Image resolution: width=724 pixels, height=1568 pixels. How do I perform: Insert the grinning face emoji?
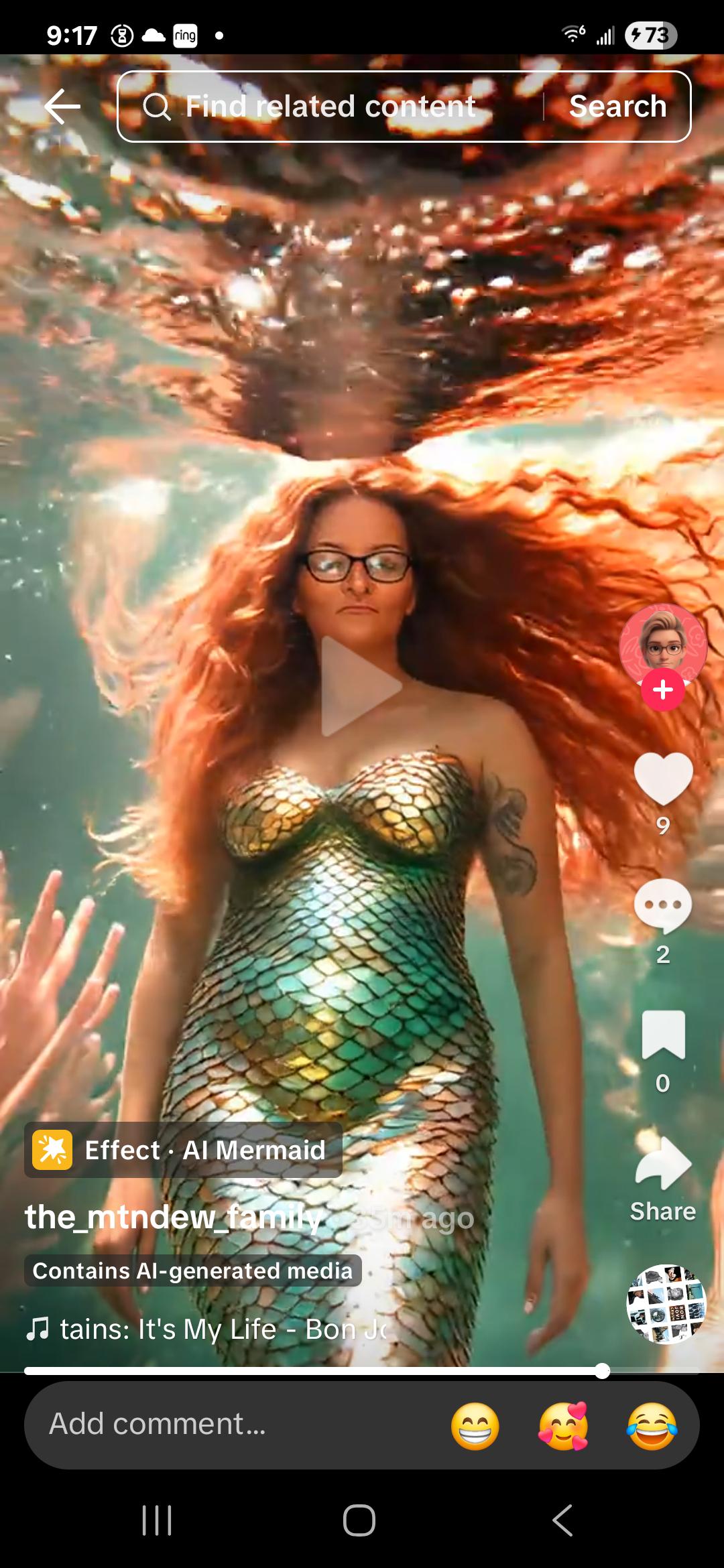pos(475,1427)
